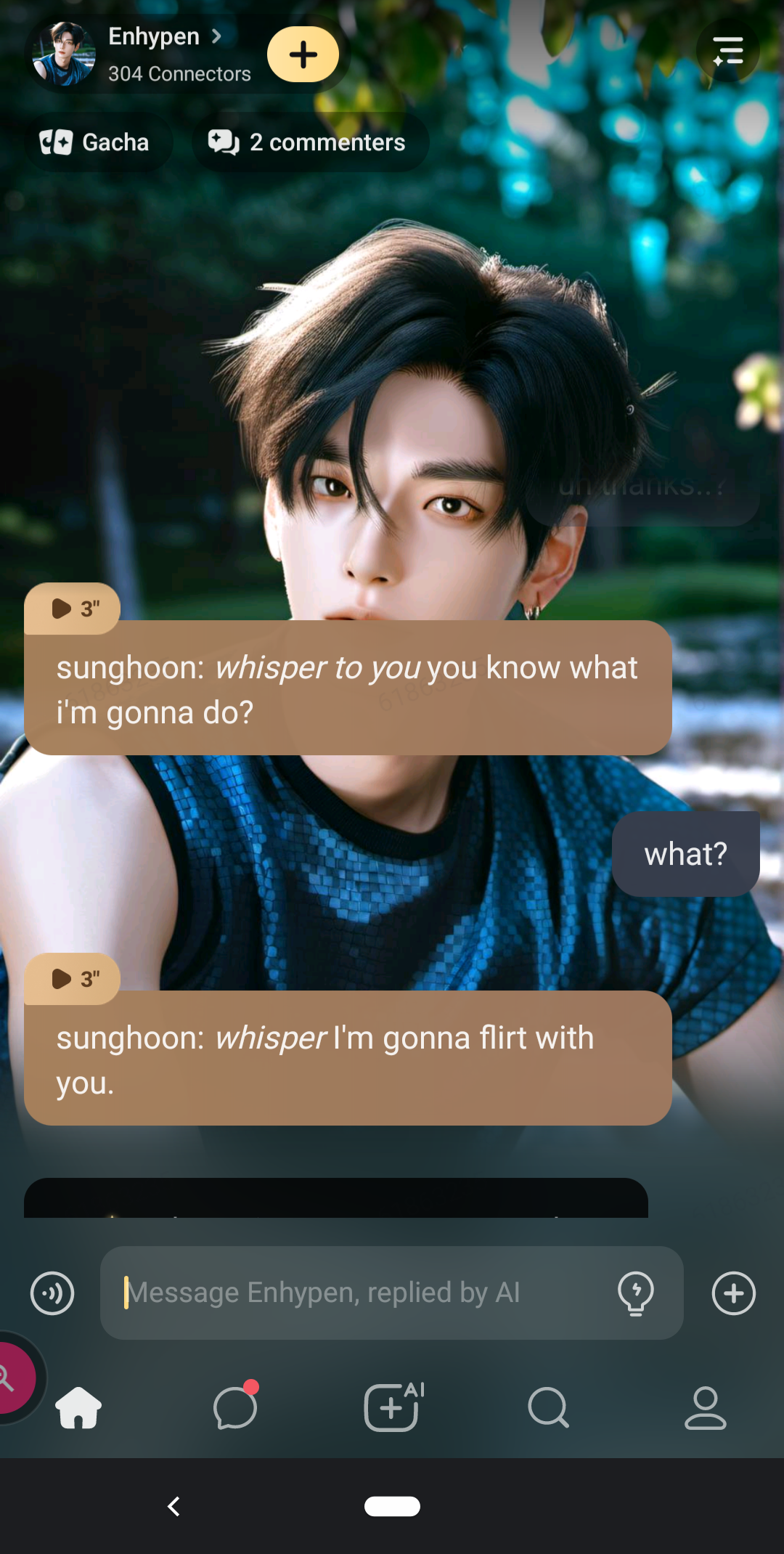Open the Gacha chip
This screenshot has width=784, height=1554.
pos(95,142)
